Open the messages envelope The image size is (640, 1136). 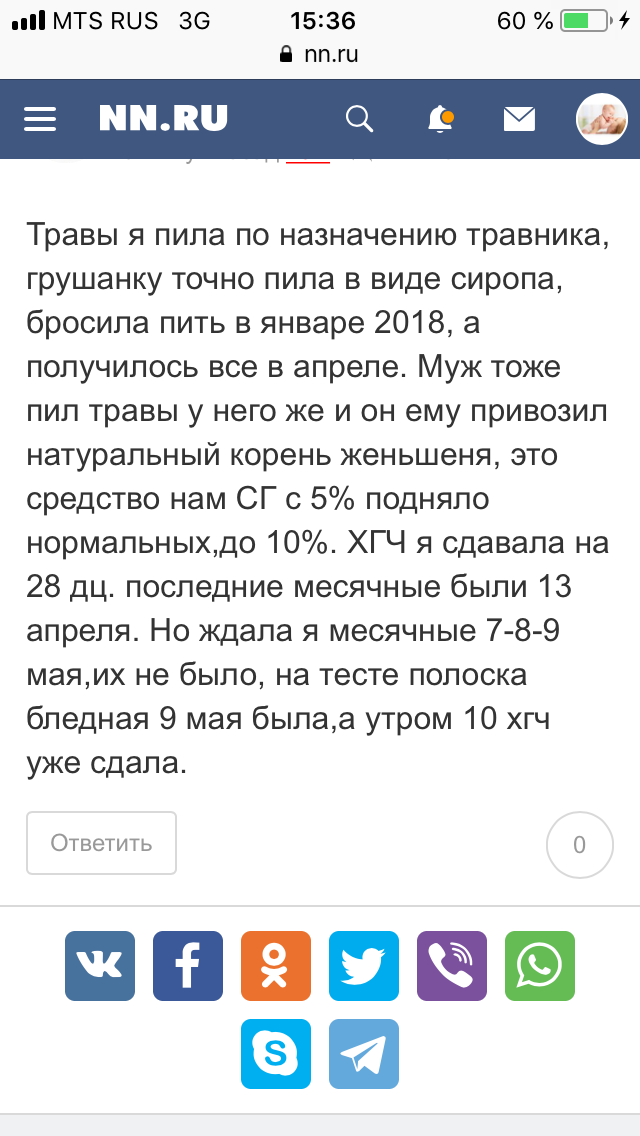tap(519, 119)
